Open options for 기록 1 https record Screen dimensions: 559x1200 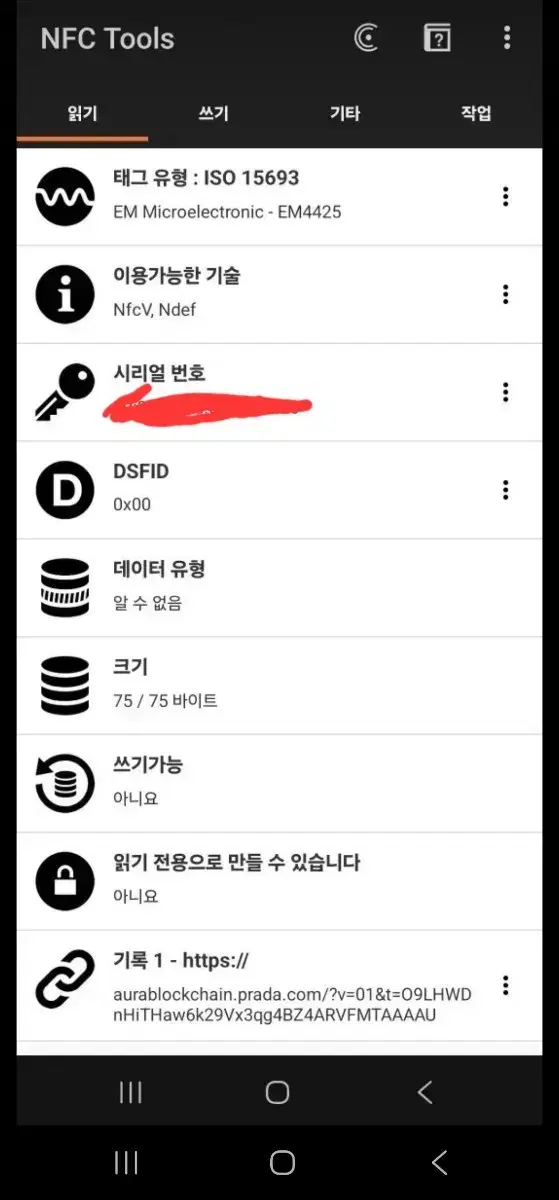pyautogui.click(x=505, y=986)
